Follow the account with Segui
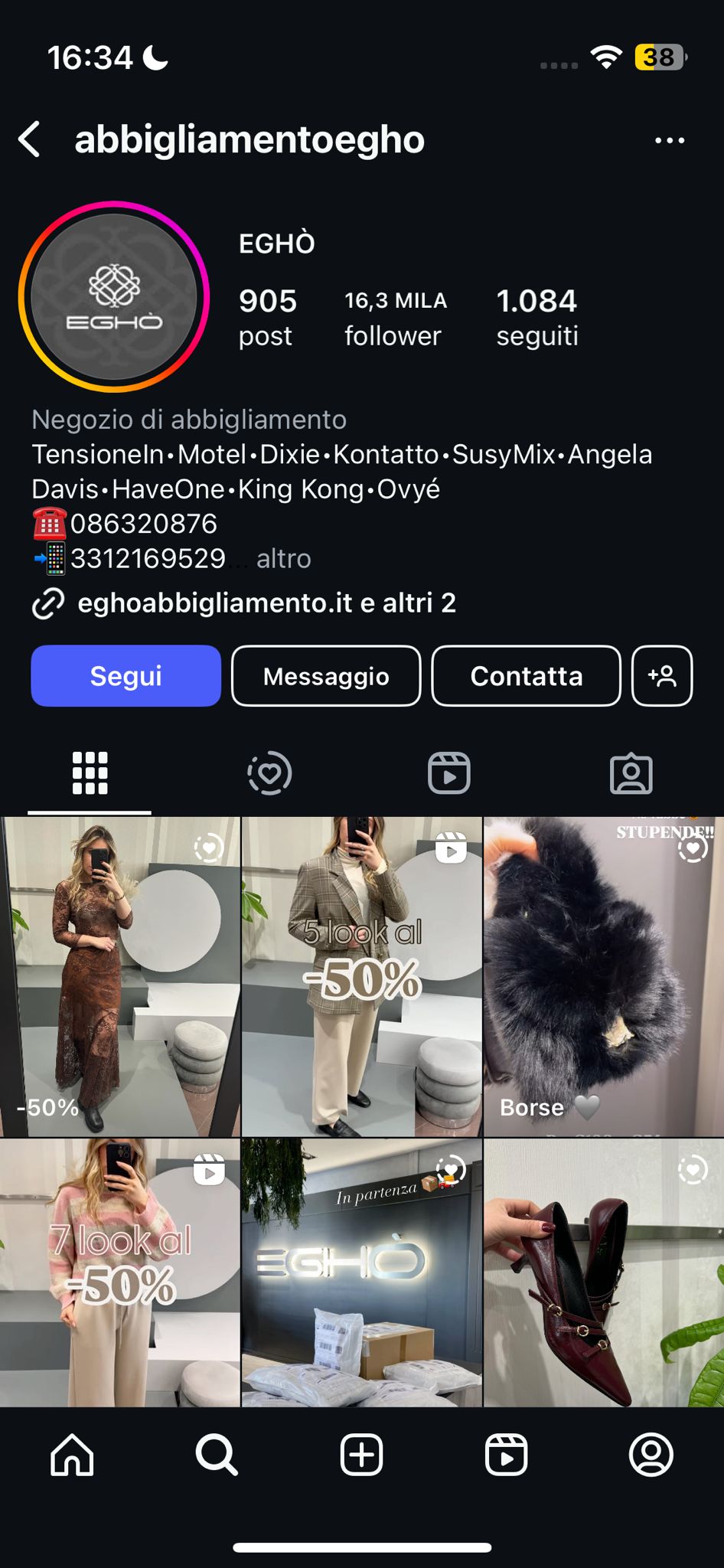Image resolution: width=724 pixels, height=1568 pixels. coord(126,675)
